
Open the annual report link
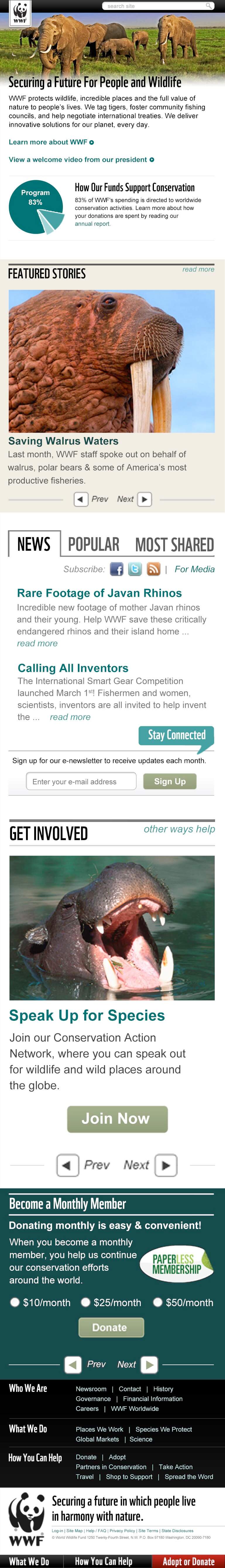(x=93, y=224)
